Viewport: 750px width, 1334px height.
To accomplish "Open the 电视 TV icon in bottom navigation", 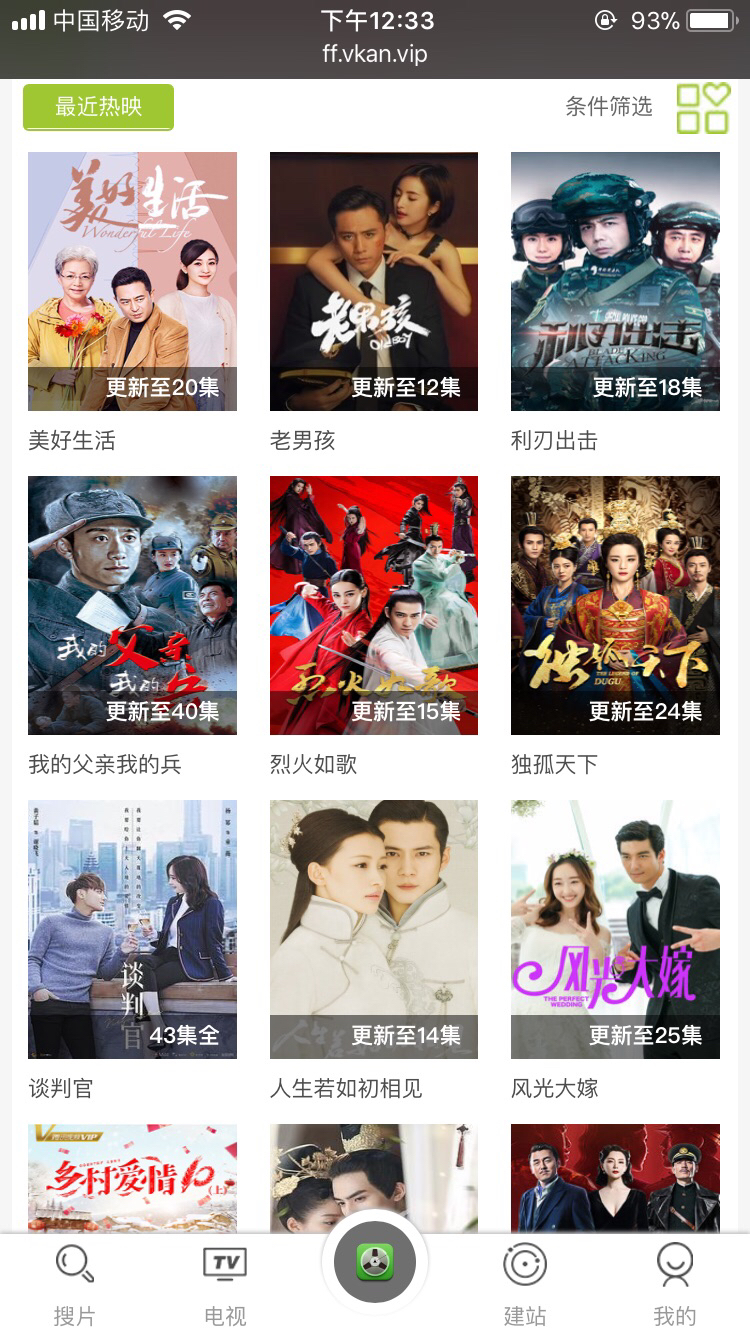I will click(224, 1262).
